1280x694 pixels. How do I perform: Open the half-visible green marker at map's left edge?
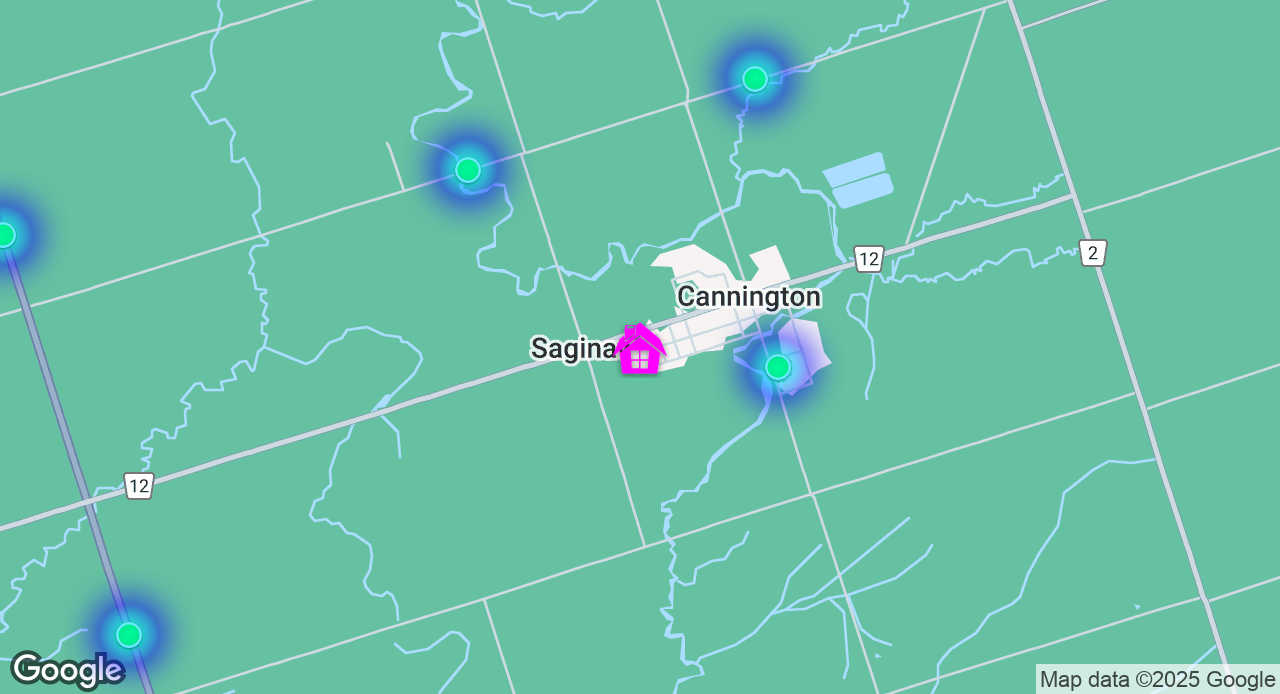coord(5,235)
